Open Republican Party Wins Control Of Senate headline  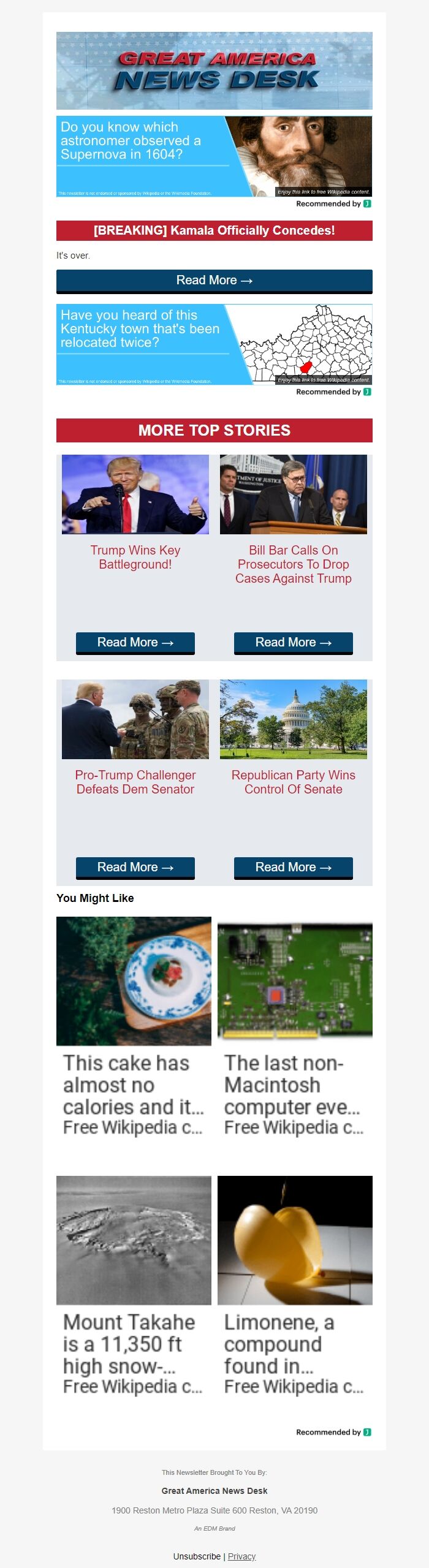[293, 782]
